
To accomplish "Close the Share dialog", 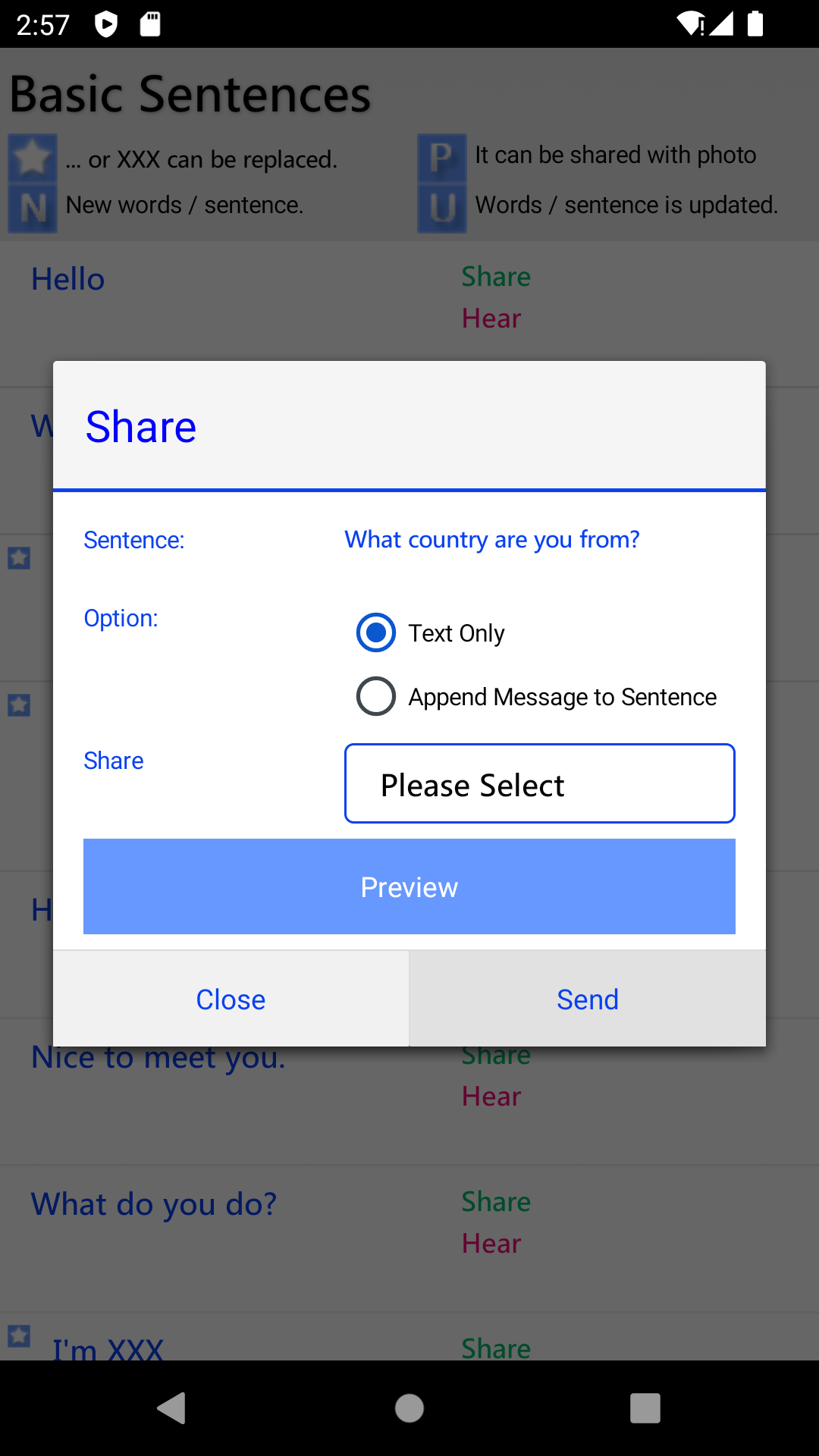I will pos(231,999).
